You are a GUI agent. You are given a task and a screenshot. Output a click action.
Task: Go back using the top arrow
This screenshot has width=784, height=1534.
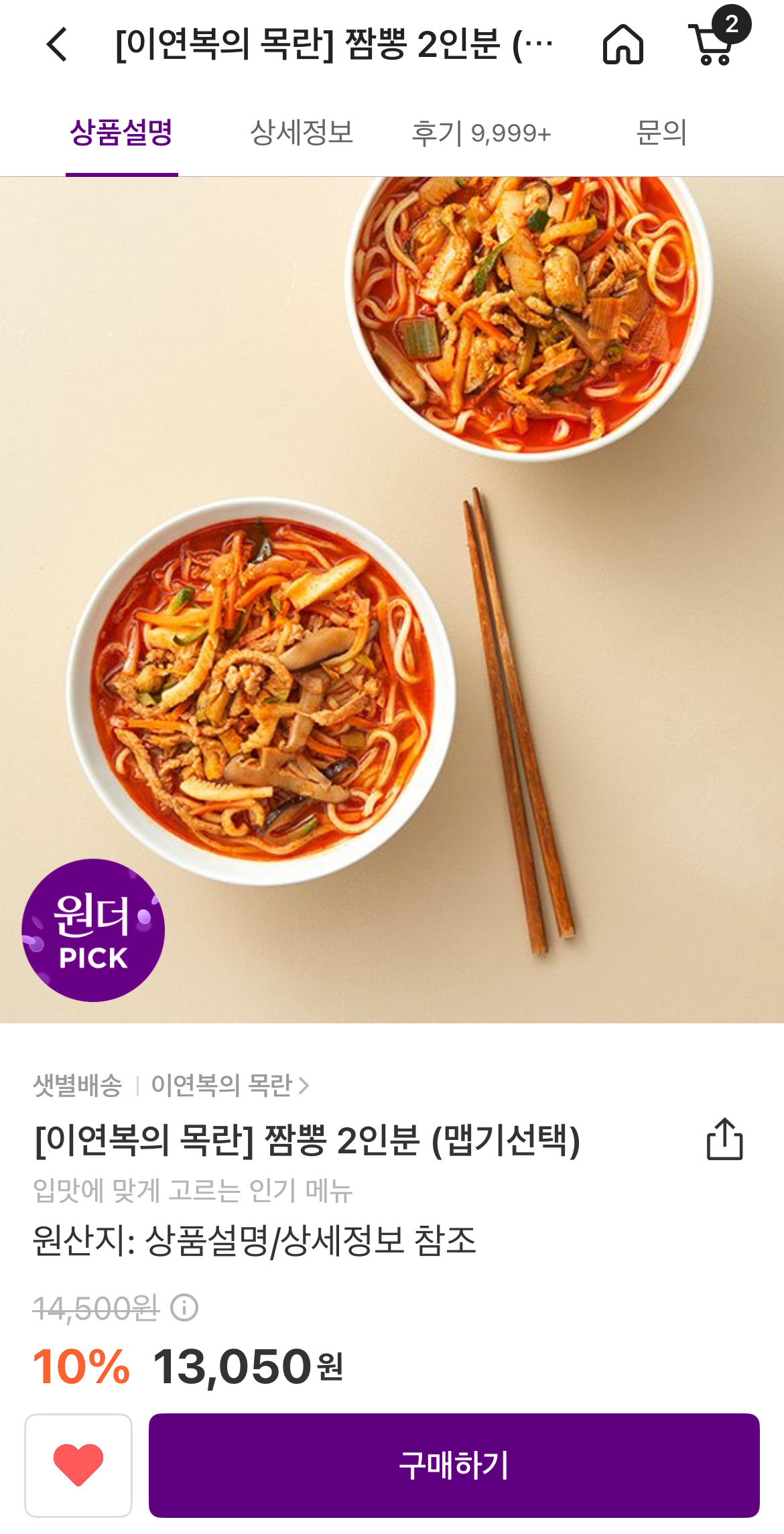(58, 45)
